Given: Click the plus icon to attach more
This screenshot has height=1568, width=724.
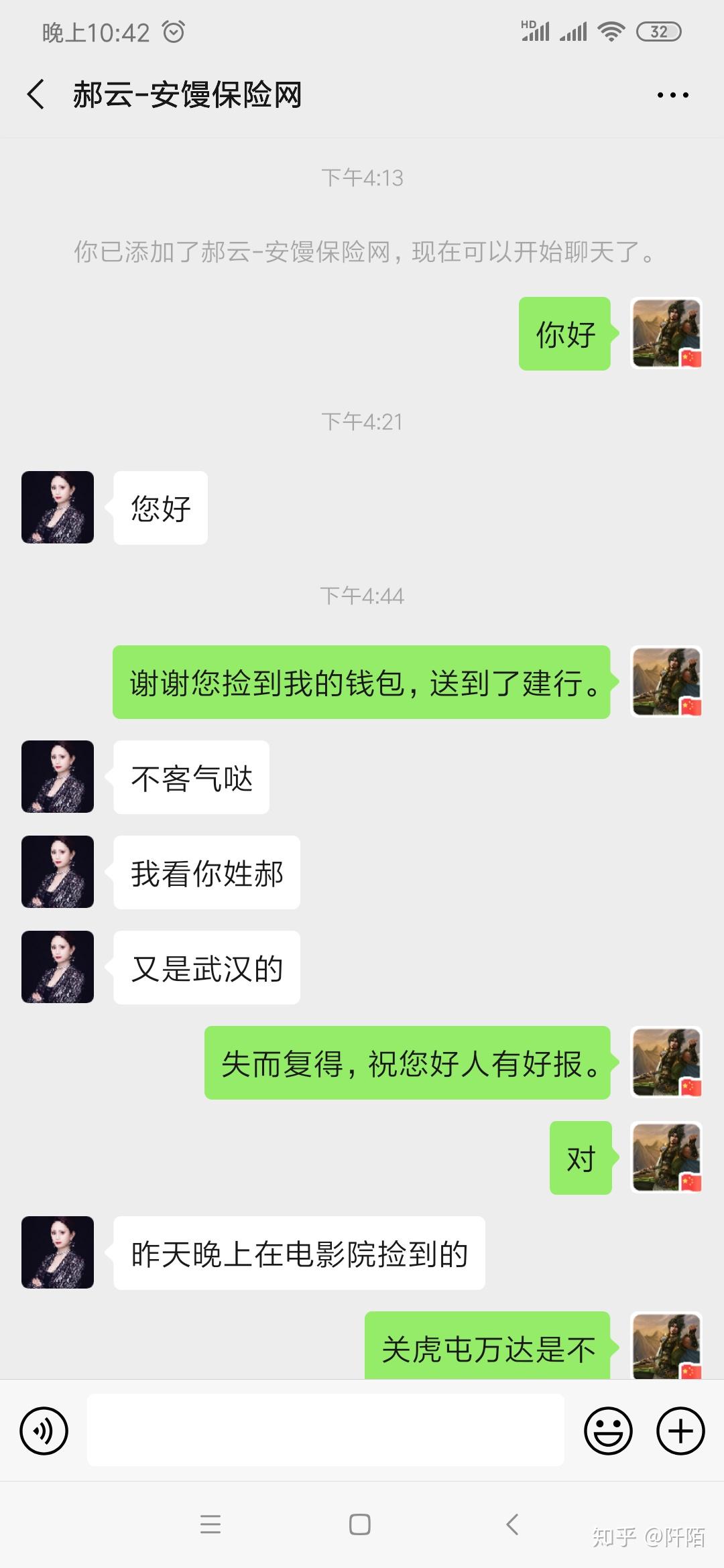Looking at the screenshot, I should tap(679, 1431).
